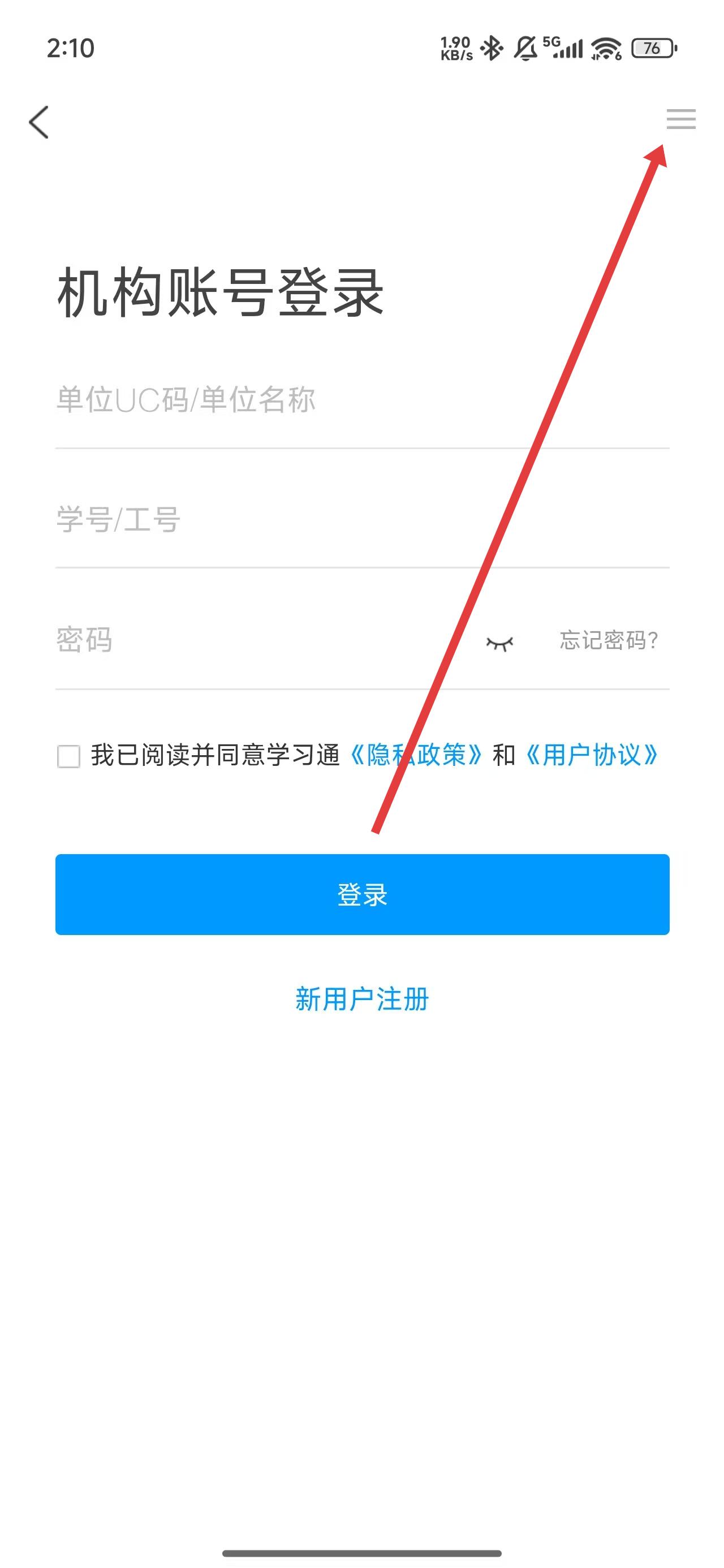The width and height of the screenshot is (724, 1568).
Task: Focus the 单位UC码/单位名称 field
Action: 361,400
